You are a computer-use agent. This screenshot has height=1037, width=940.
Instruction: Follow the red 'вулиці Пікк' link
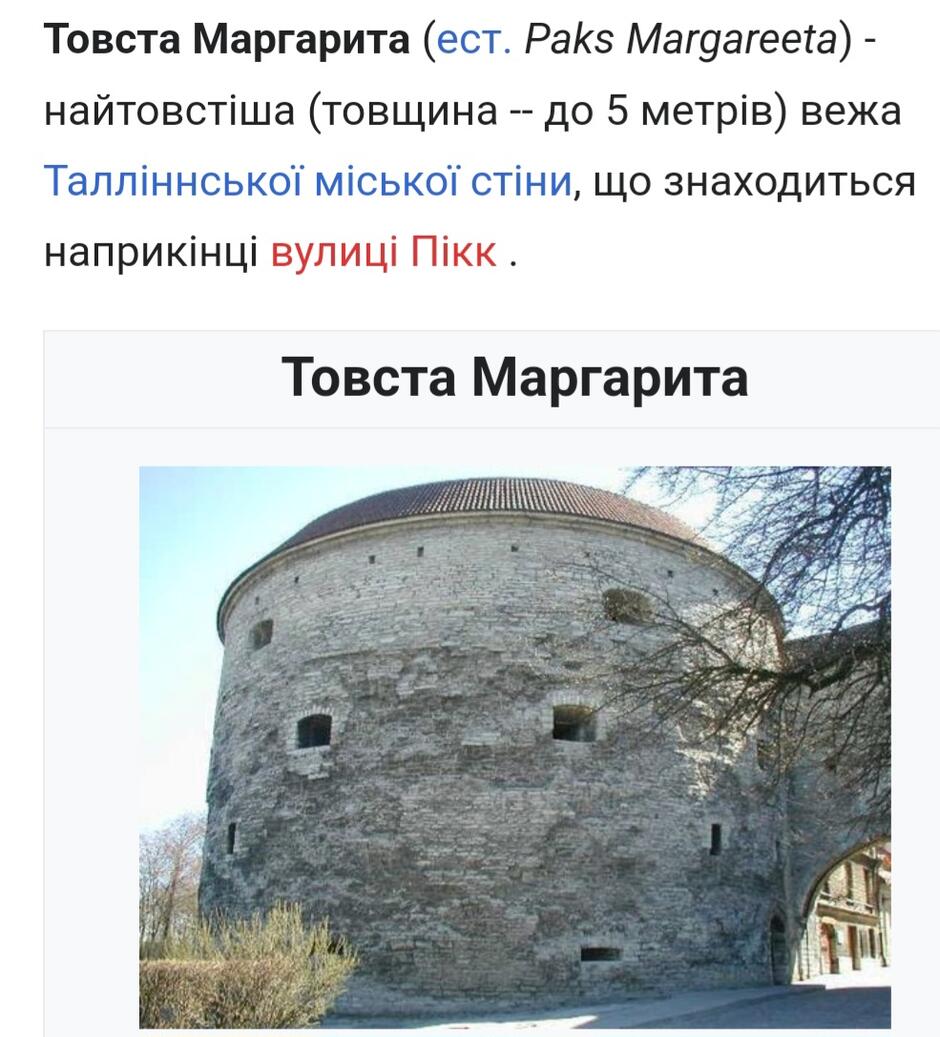point(384,254)
